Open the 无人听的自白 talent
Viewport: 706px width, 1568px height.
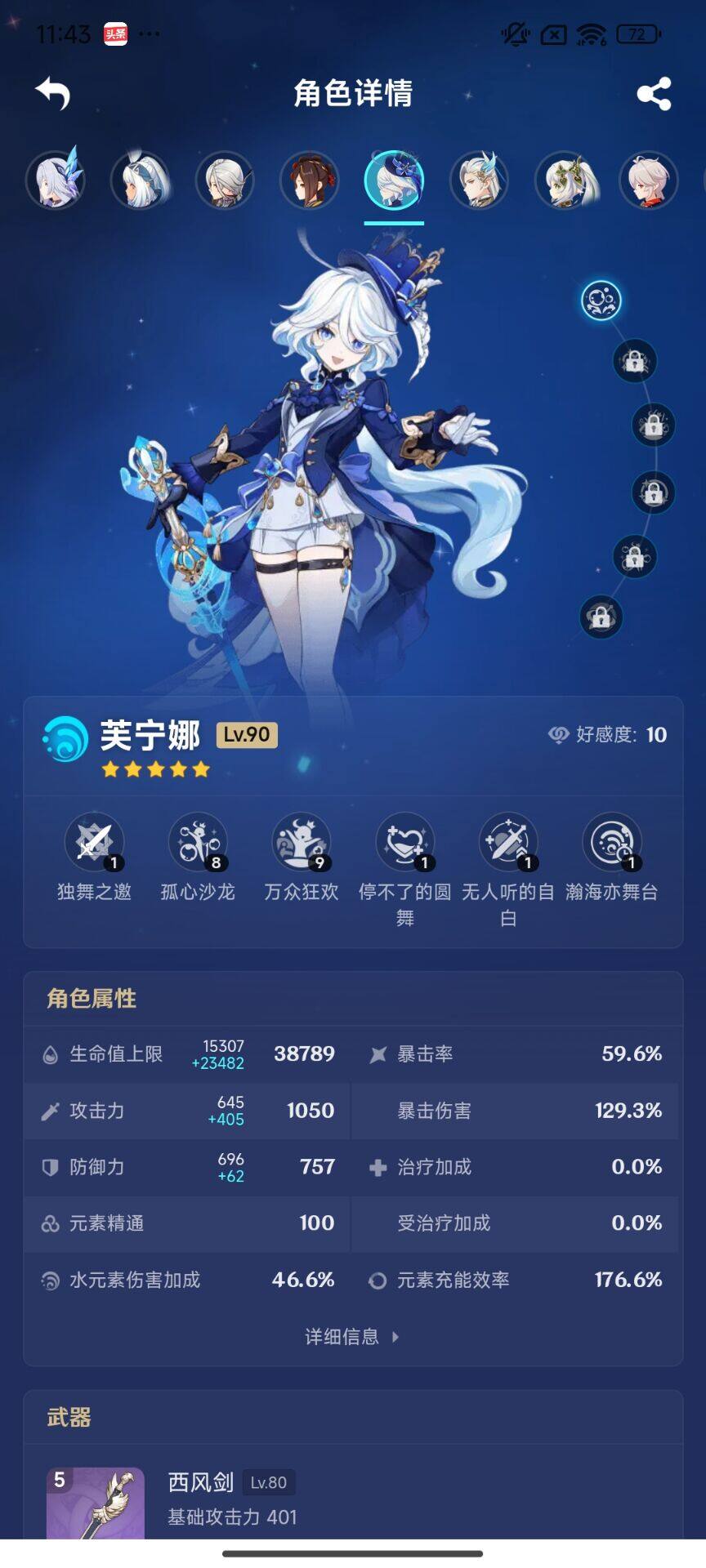(507, 843)
